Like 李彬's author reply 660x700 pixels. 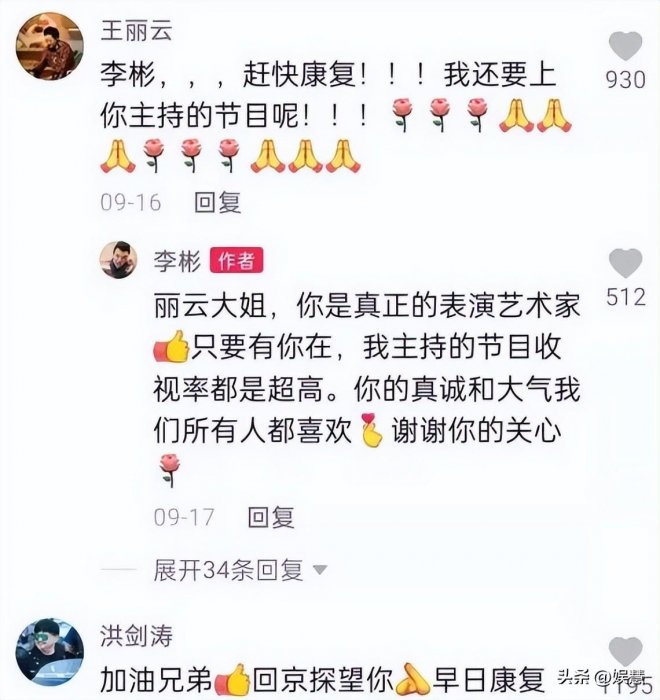click(x=626, y=264)
